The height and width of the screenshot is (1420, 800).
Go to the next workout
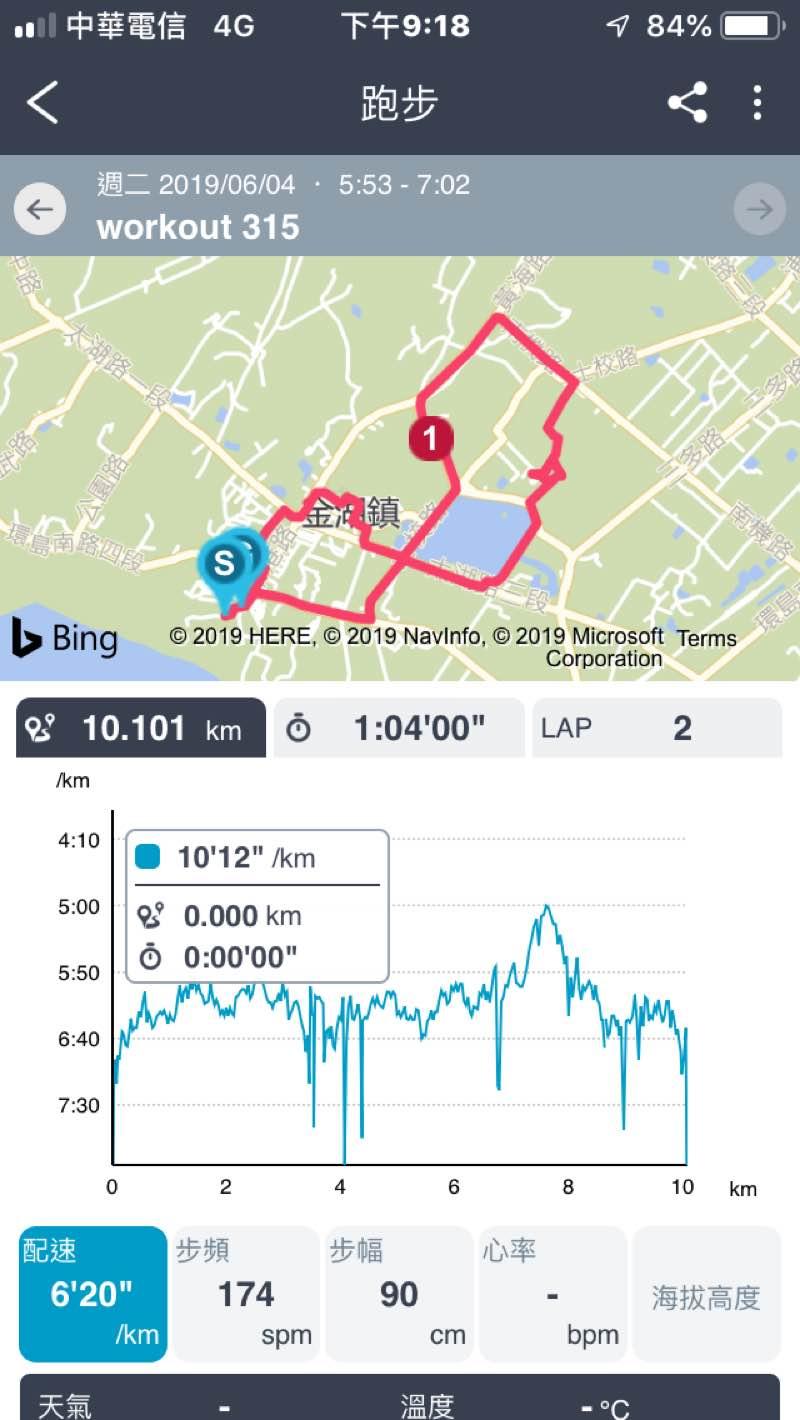coord(759,210)
